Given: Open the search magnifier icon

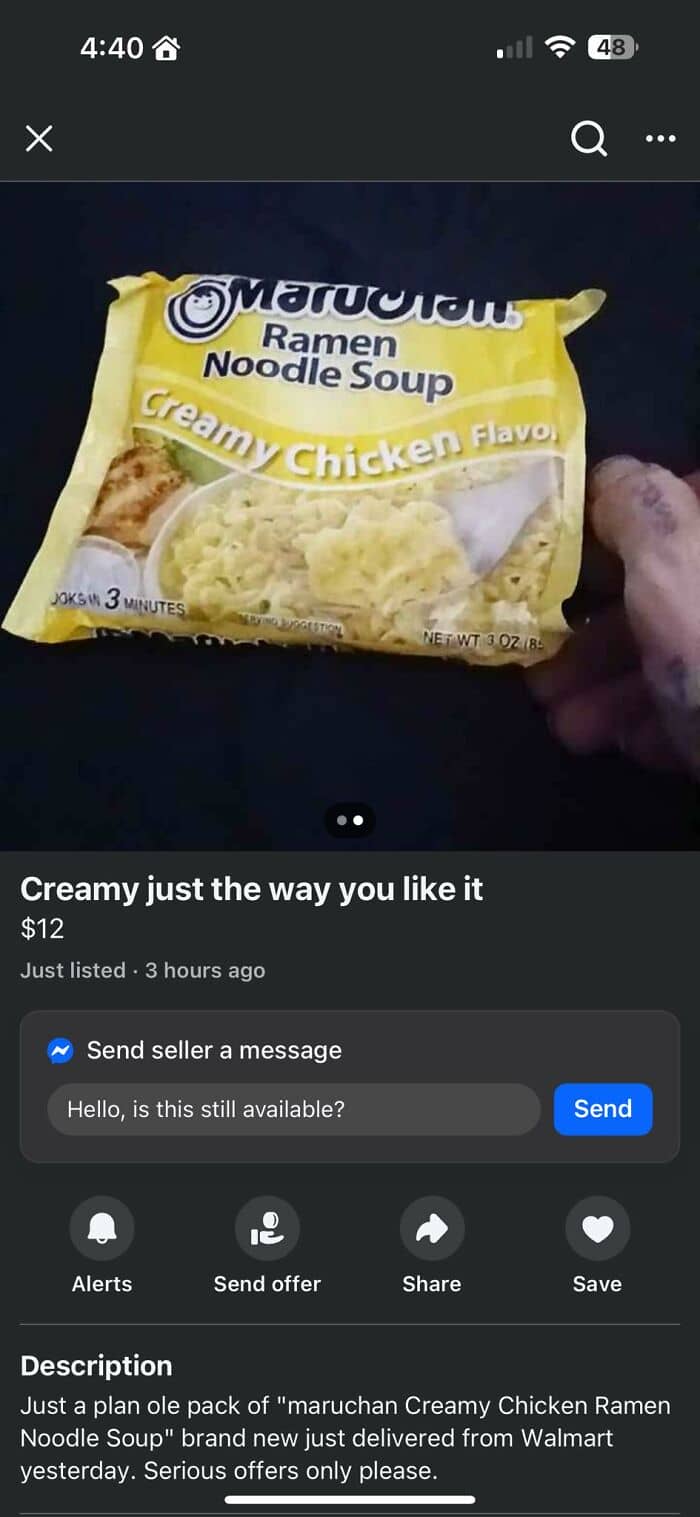Looking at the screenshot, I should click(589, 139).
